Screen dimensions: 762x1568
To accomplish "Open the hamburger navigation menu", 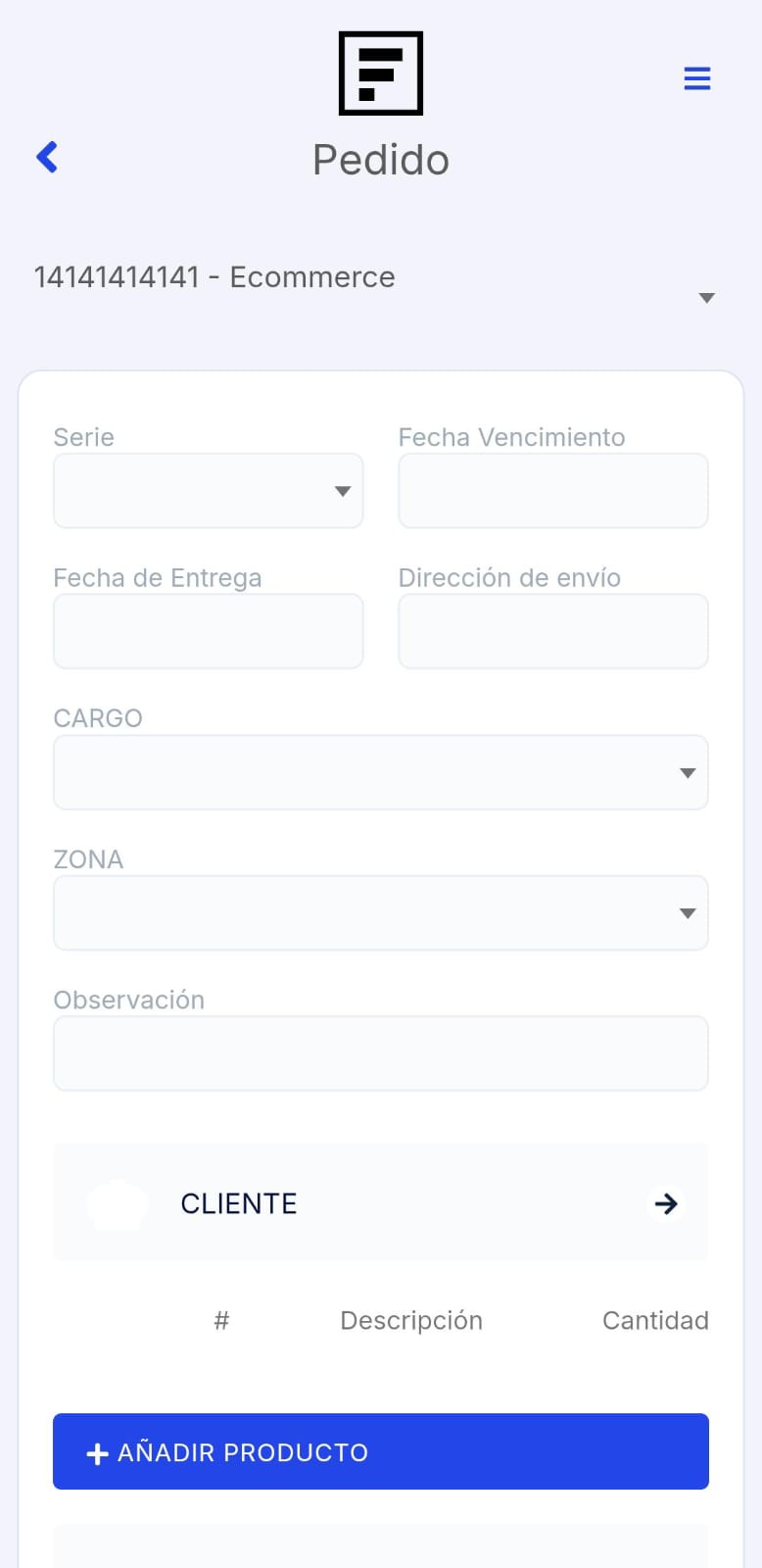I will 696,78.
